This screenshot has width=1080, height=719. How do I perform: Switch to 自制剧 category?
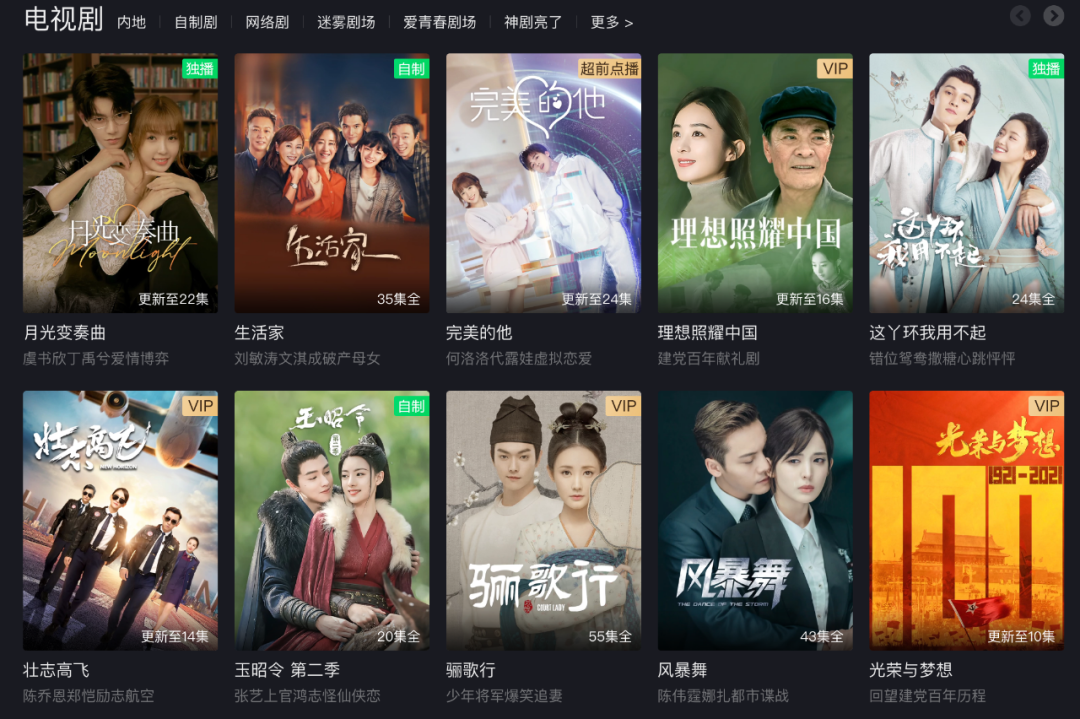[195, 22]
